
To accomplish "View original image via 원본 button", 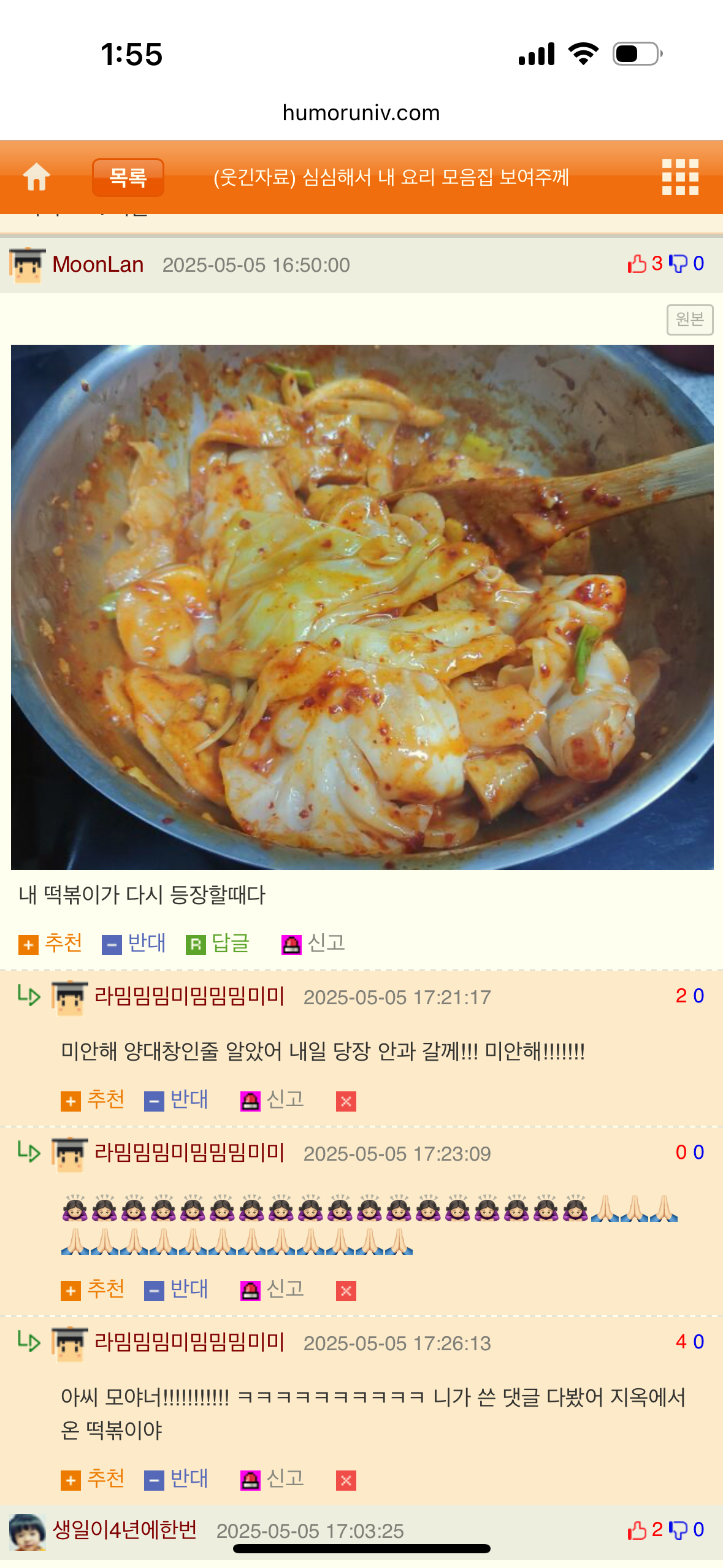I will click(690, 320).
